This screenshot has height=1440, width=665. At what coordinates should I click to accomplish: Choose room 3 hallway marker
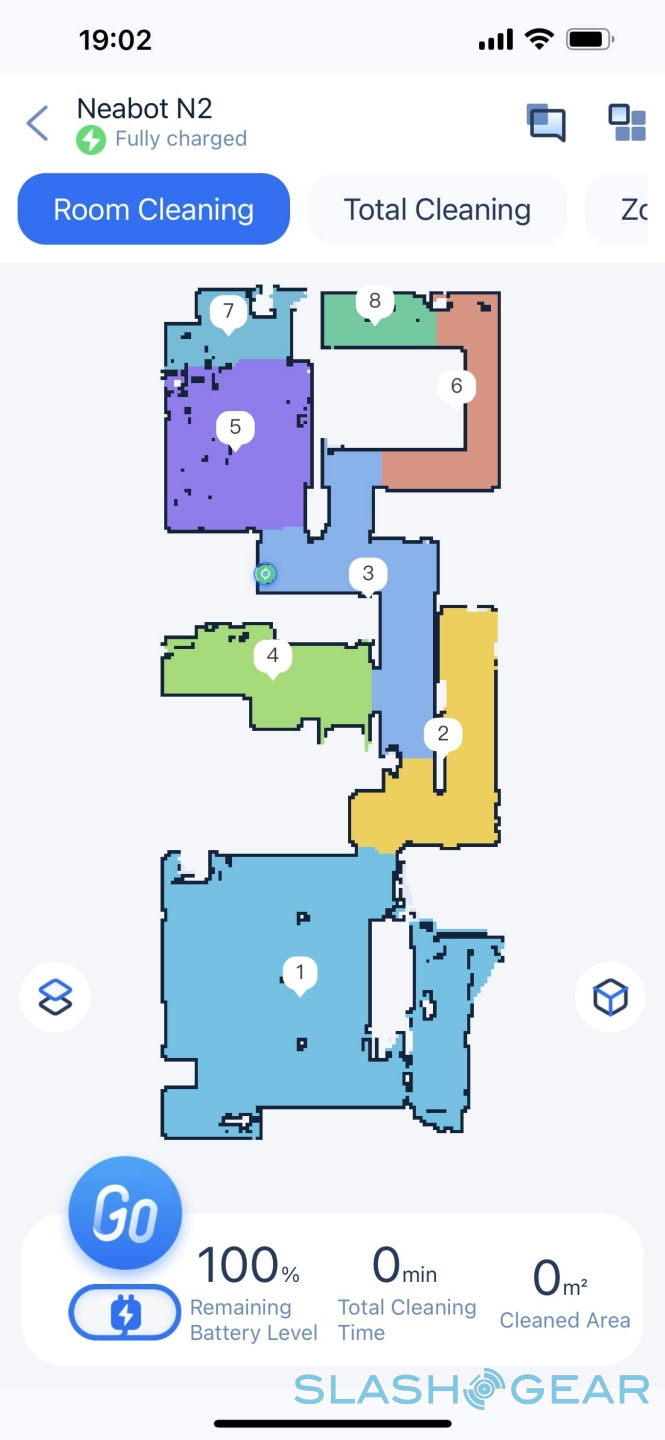point(368,575)
